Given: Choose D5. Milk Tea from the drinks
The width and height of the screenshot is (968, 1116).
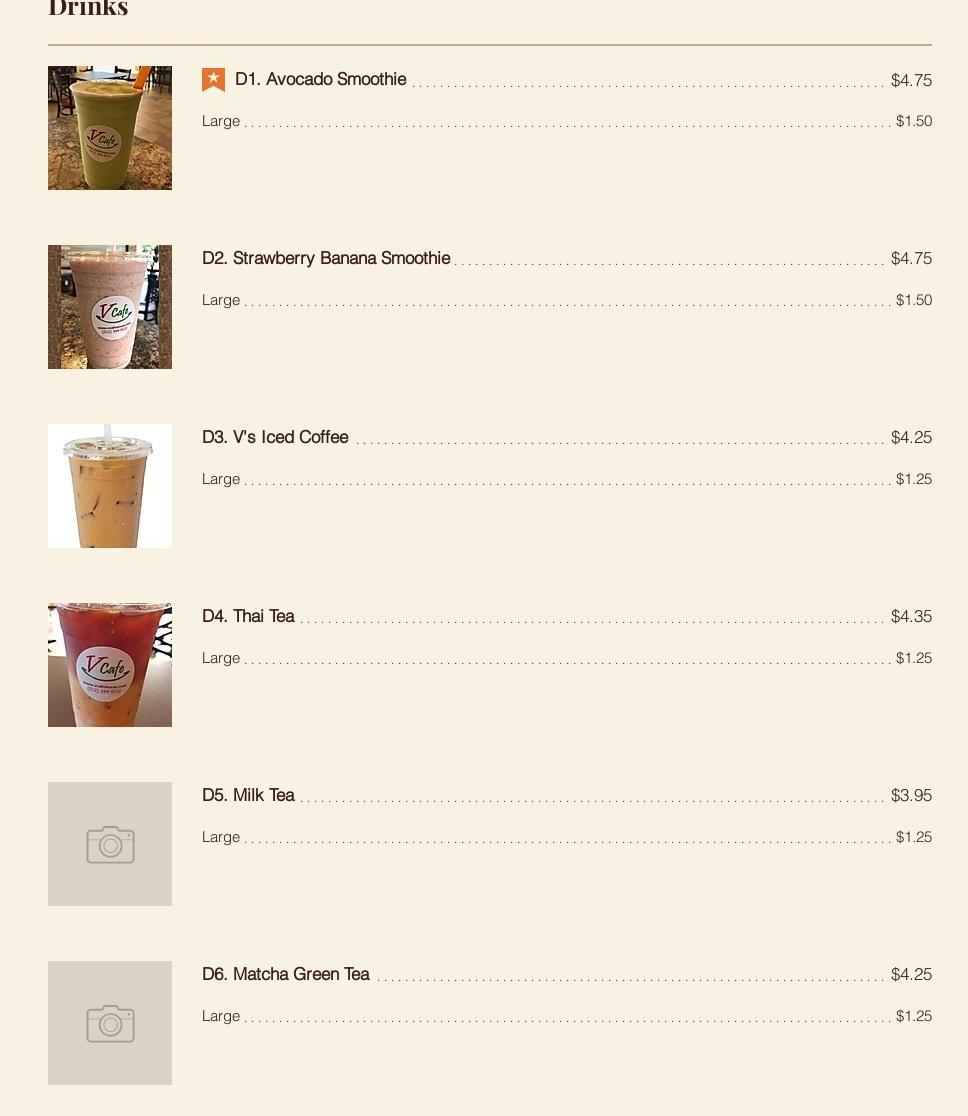Looking at the screenshot, I should tap(248, 796).
